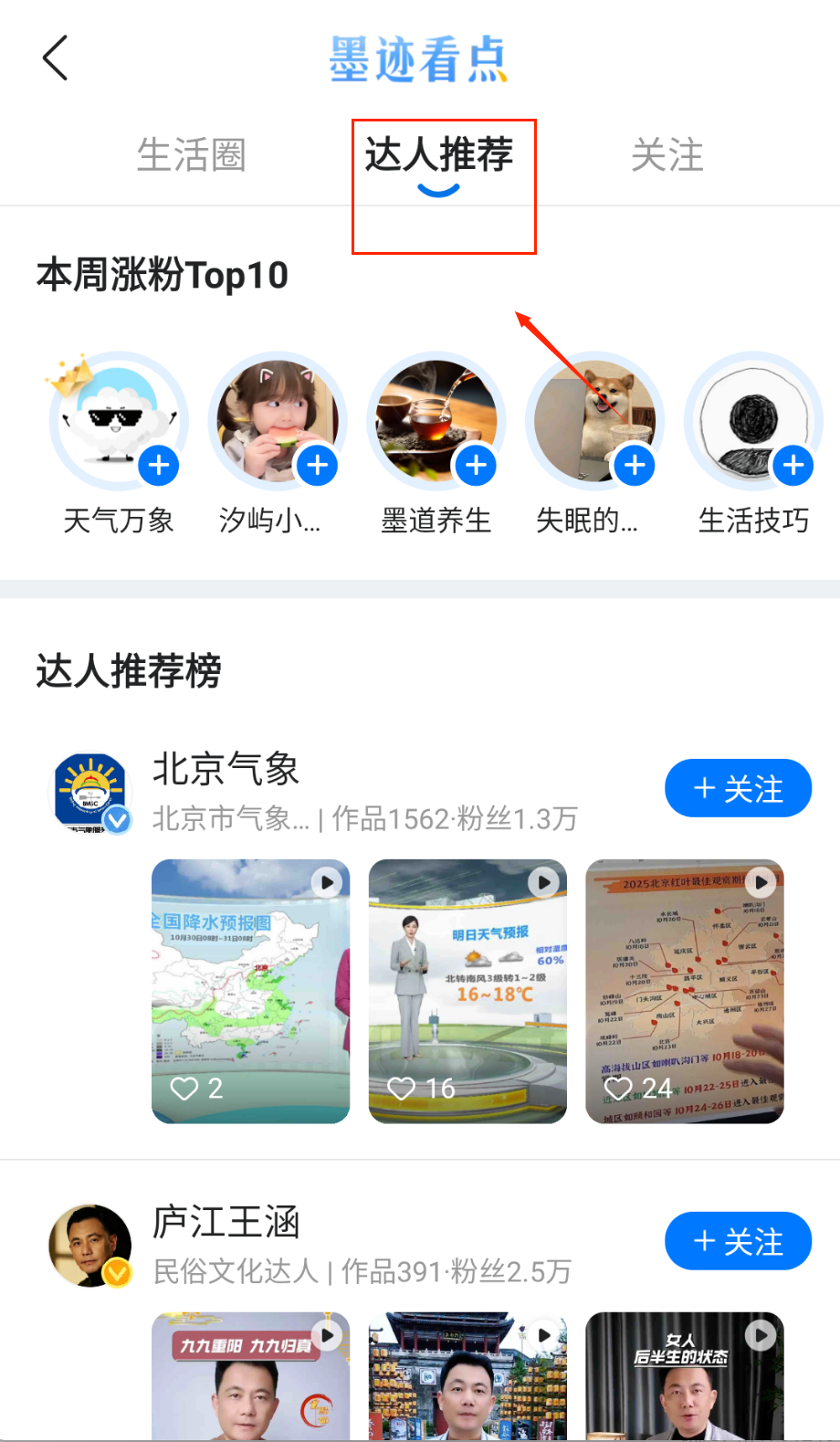Go back using the top-left arrow
Screen dimensions: 840x1442
click(56, 58)
